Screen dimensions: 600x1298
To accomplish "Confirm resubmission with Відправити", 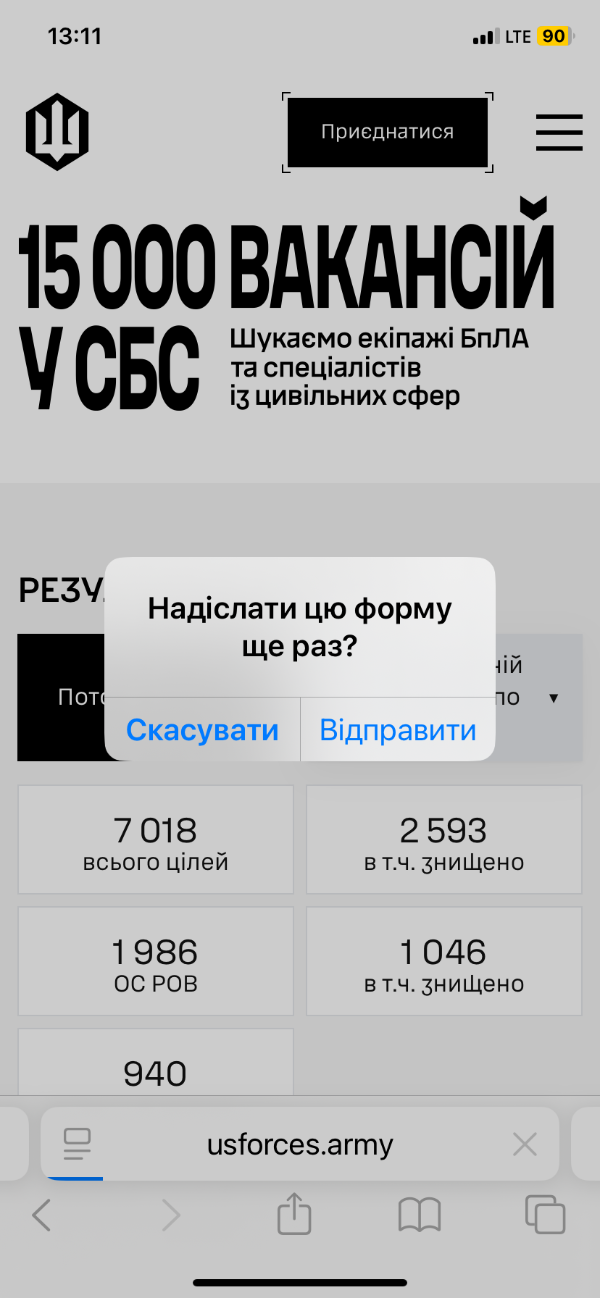I will [x=398, y=730].
